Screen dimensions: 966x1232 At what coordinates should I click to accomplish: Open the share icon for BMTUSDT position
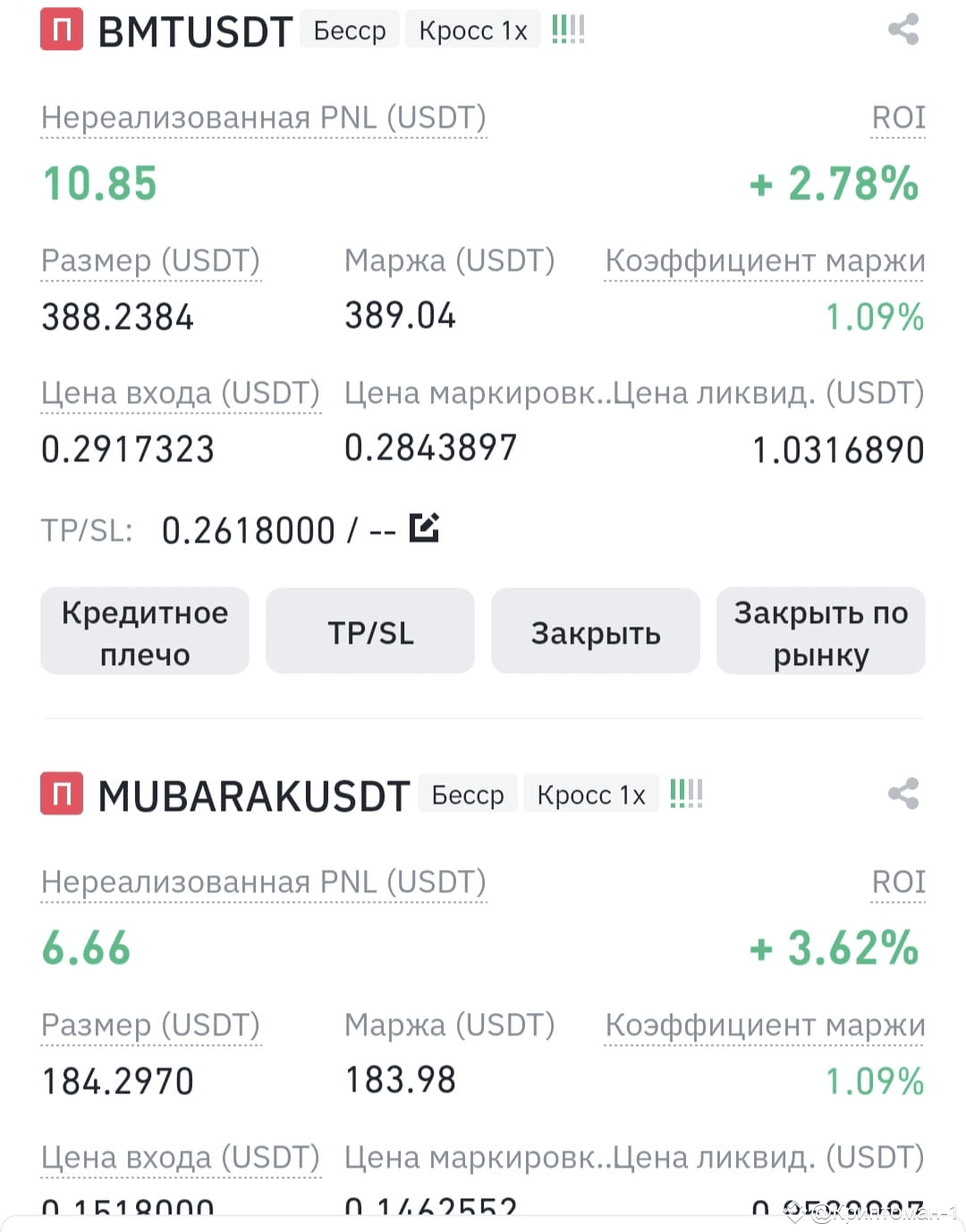click(x=904, y=30)
